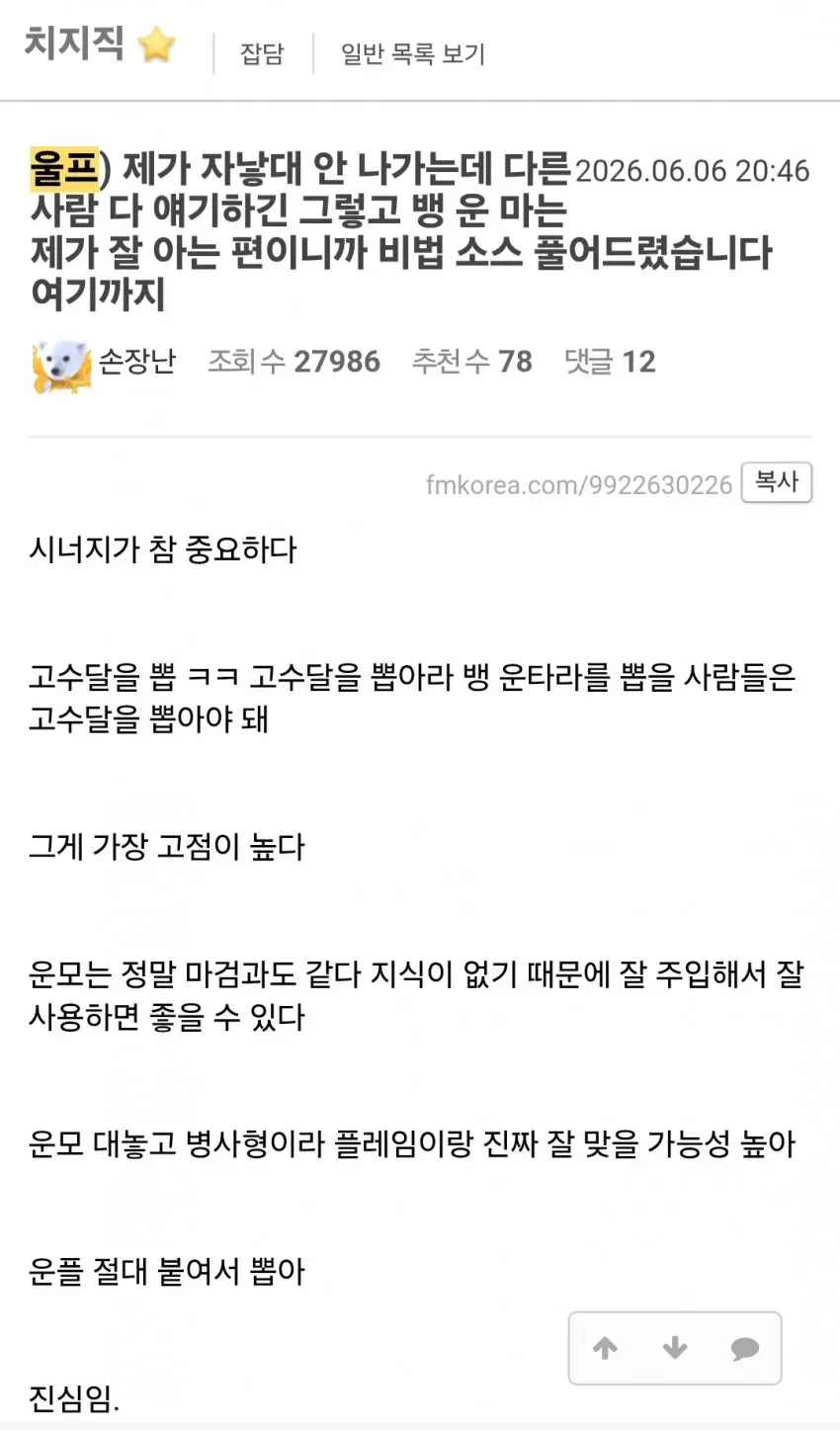840x1430 pixels.
Task: Open 일반 목록 보기
Action: 413,53
